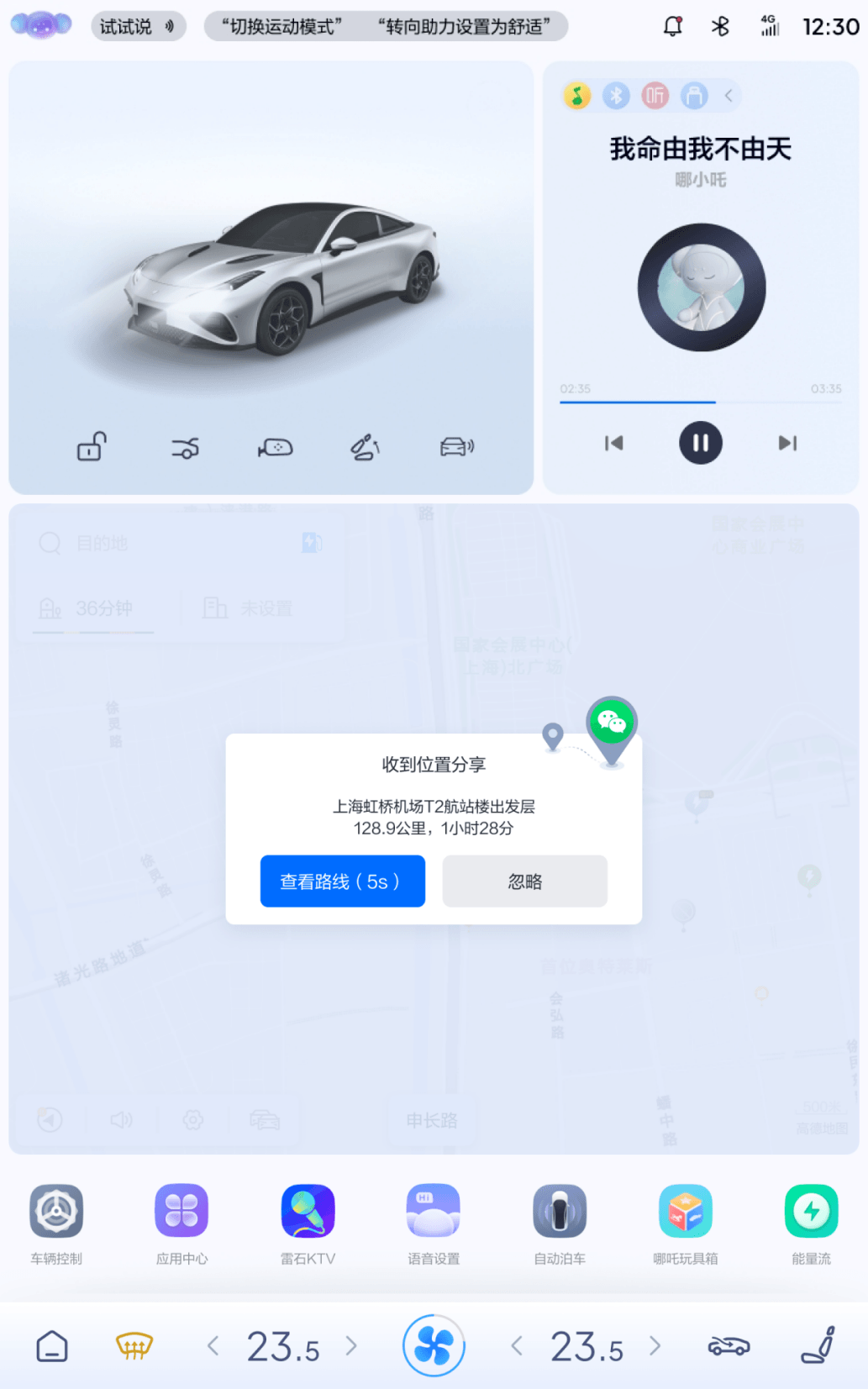The height and width of the screenshot is (1389, 868).
Task: Open seat adjustment settings
Action: click(x=818, y=1344)
